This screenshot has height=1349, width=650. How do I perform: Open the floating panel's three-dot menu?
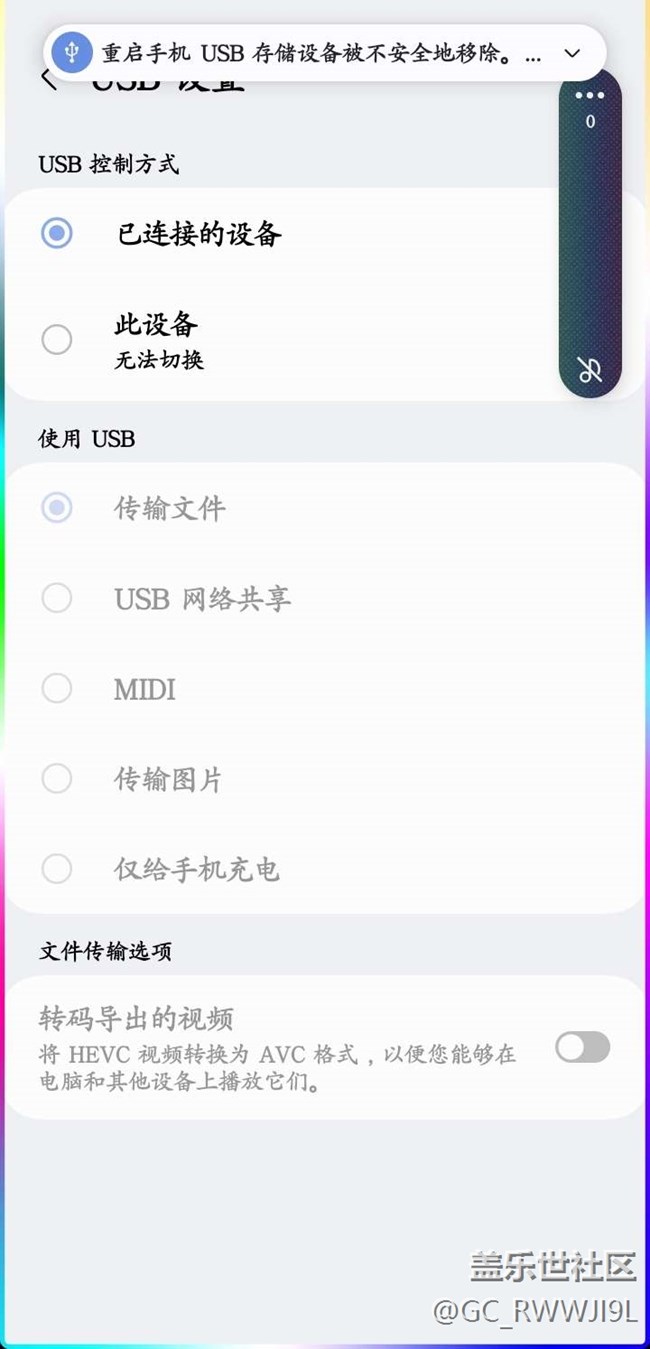[590, 96]
